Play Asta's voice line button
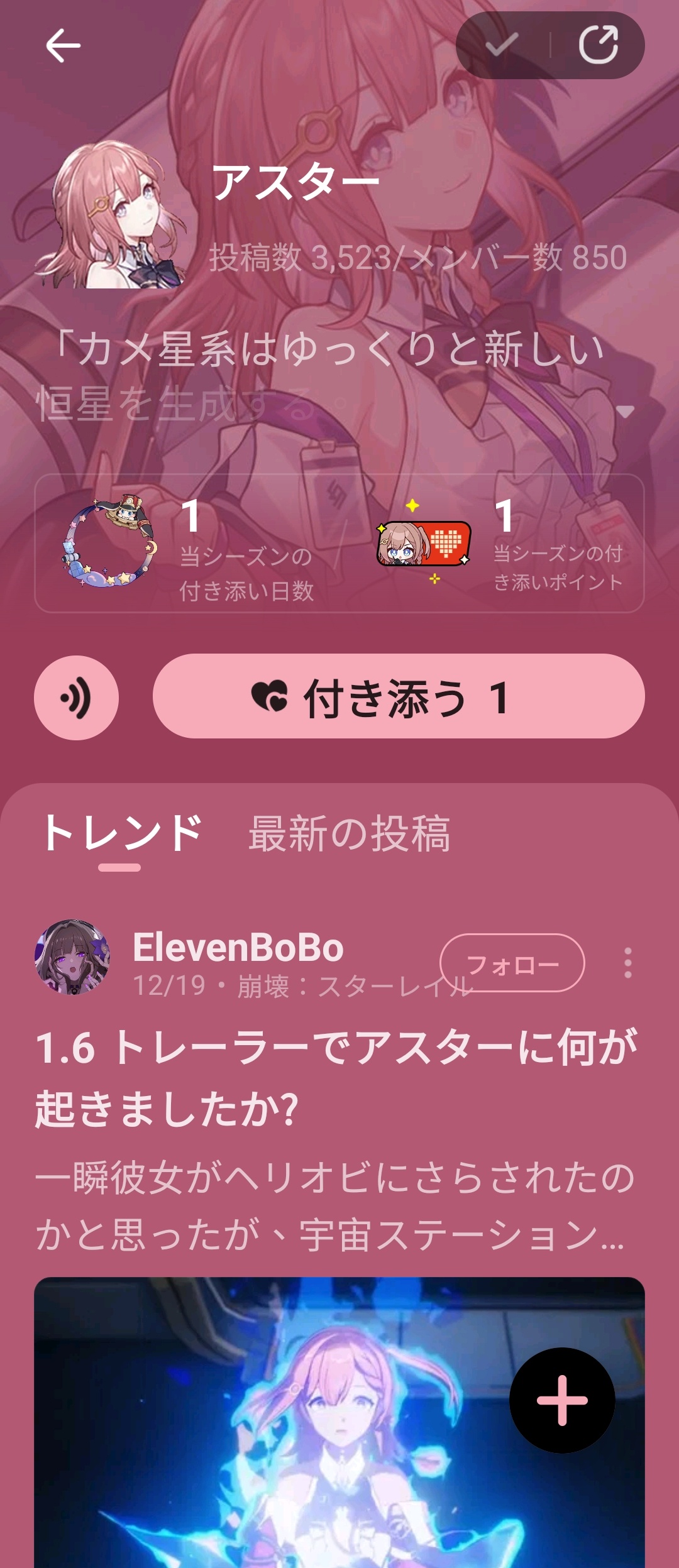The width and height of the screenshot is (679, 1568). (x=76, y=698)
